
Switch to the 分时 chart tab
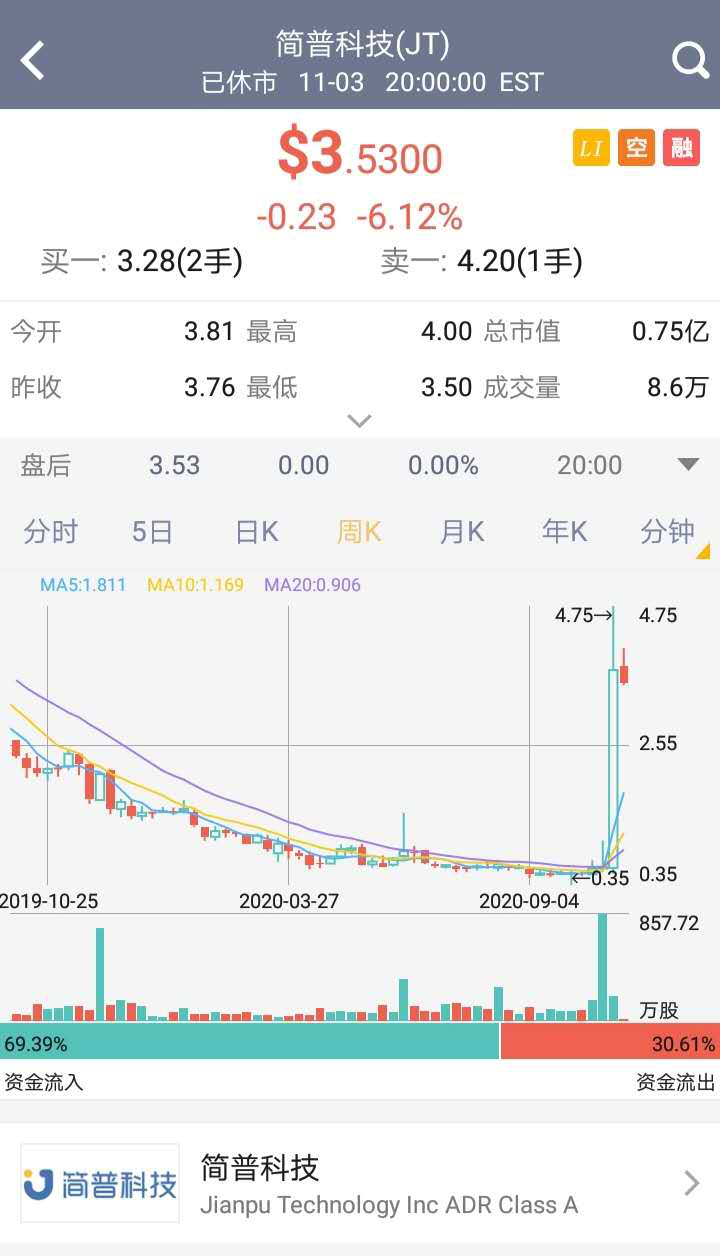point(51,532)
